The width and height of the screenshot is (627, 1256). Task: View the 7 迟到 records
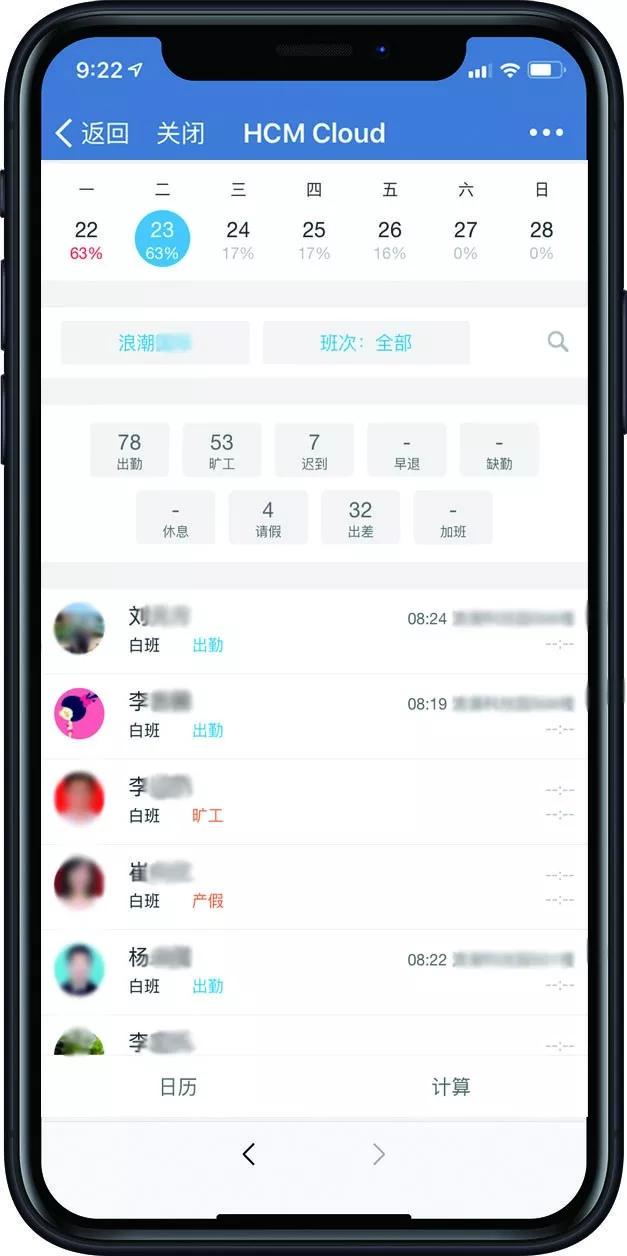point(314,451)
